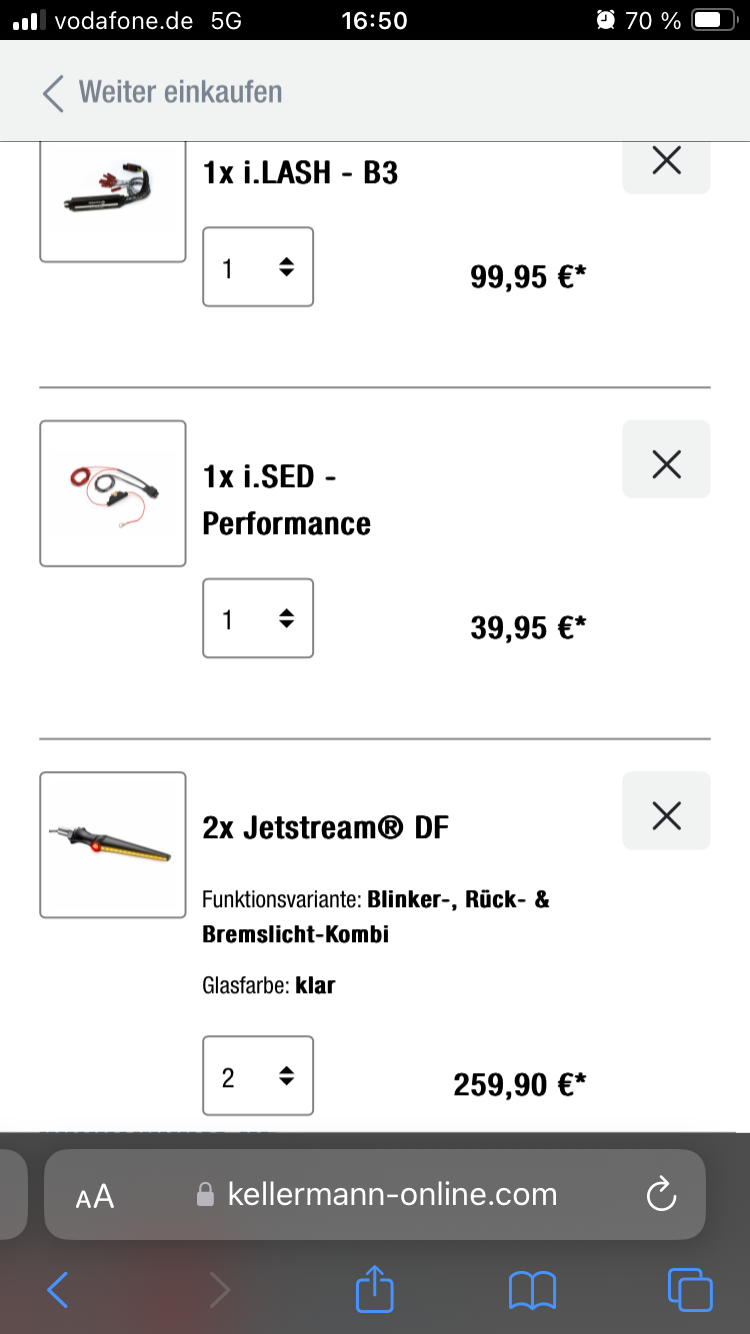Open i.LASH - B3 product image
This screenshot has width=750, height=1334.
click(x=112, y=200)
